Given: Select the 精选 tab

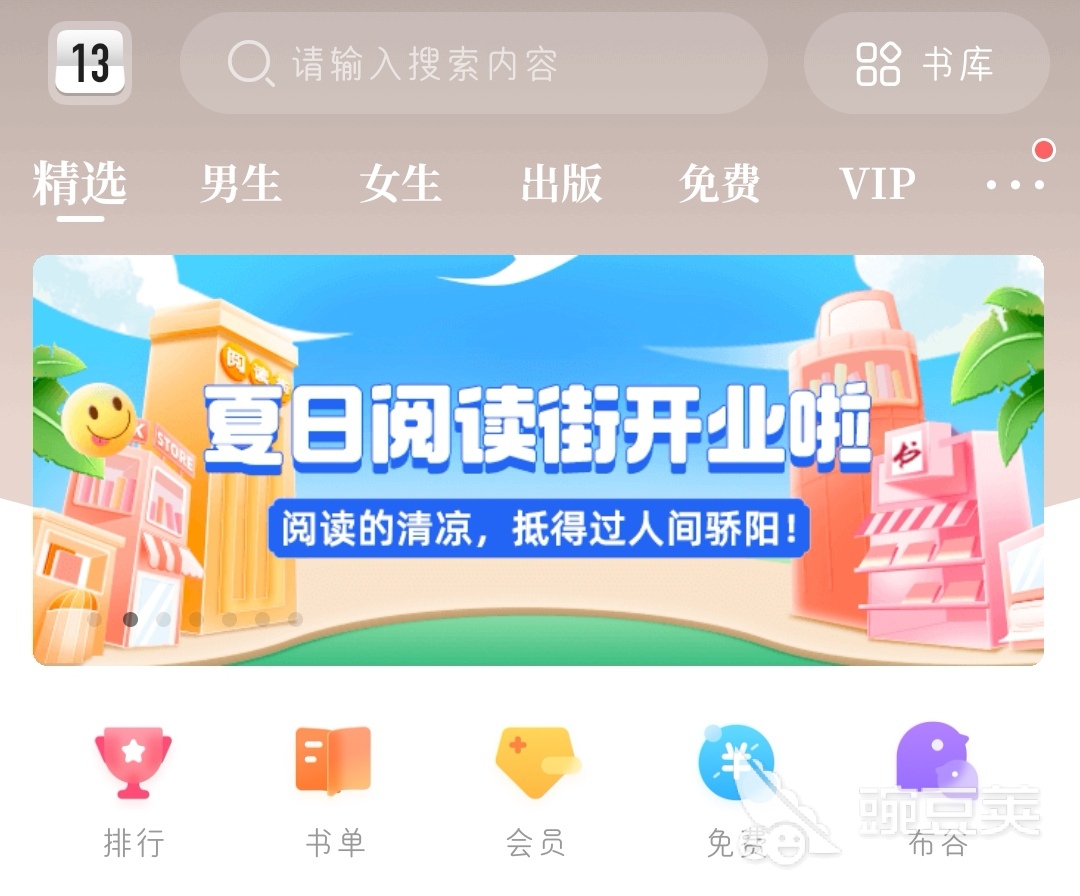Looking at the screenshot, I should 80,184.
